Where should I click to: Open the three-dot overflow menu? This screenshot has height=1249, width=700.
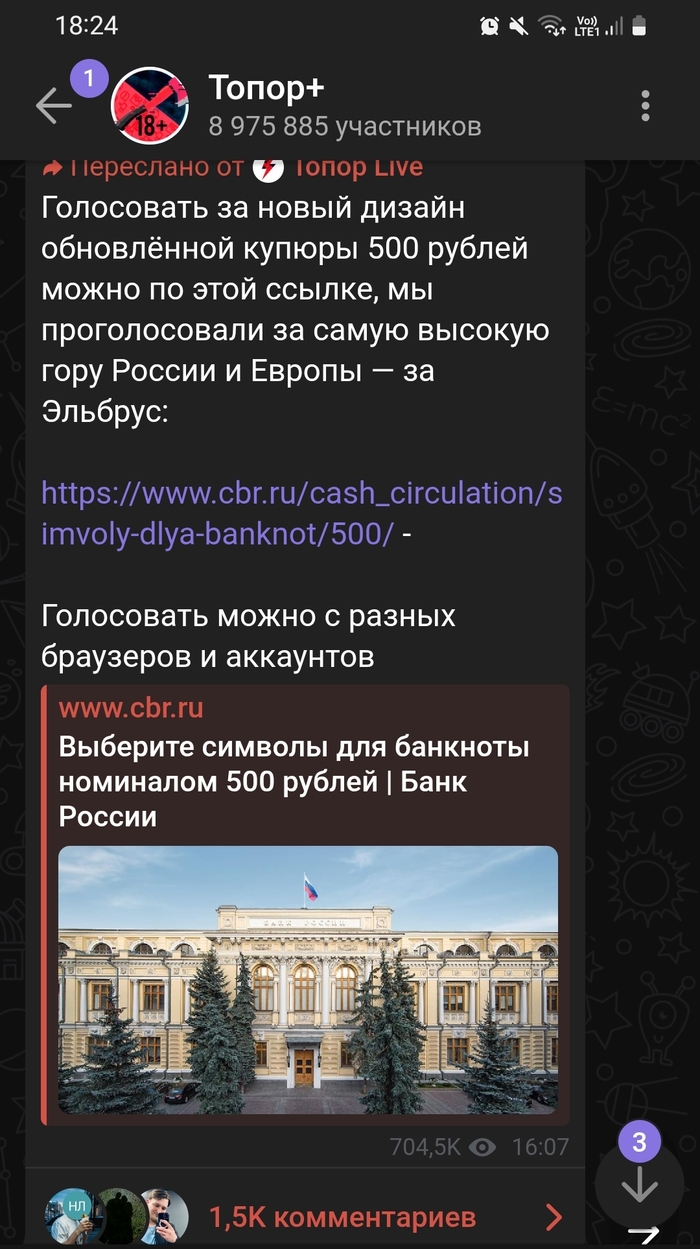(x=646, y=106)
